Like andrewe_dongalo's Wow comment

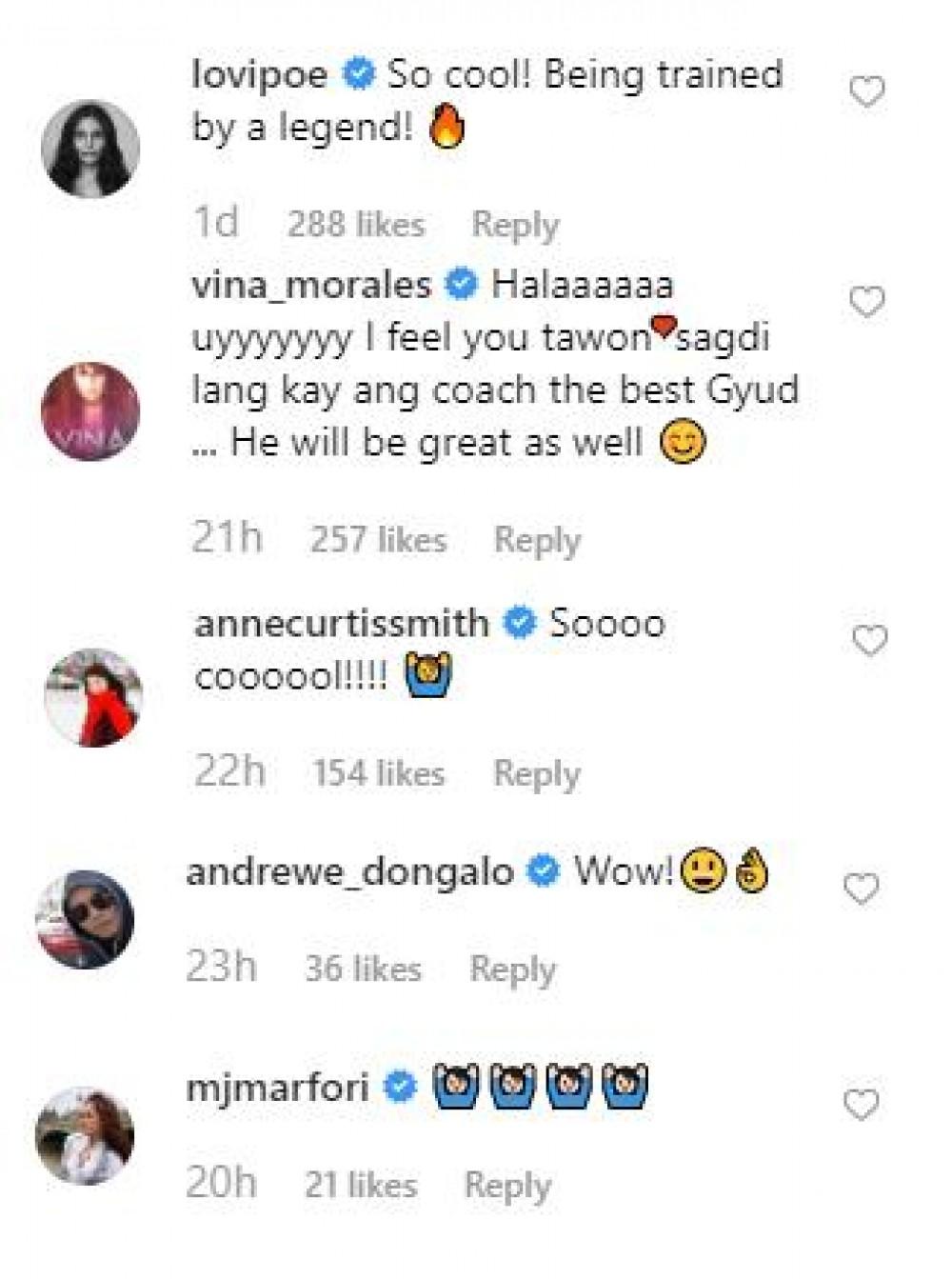(x=861, y=889)
